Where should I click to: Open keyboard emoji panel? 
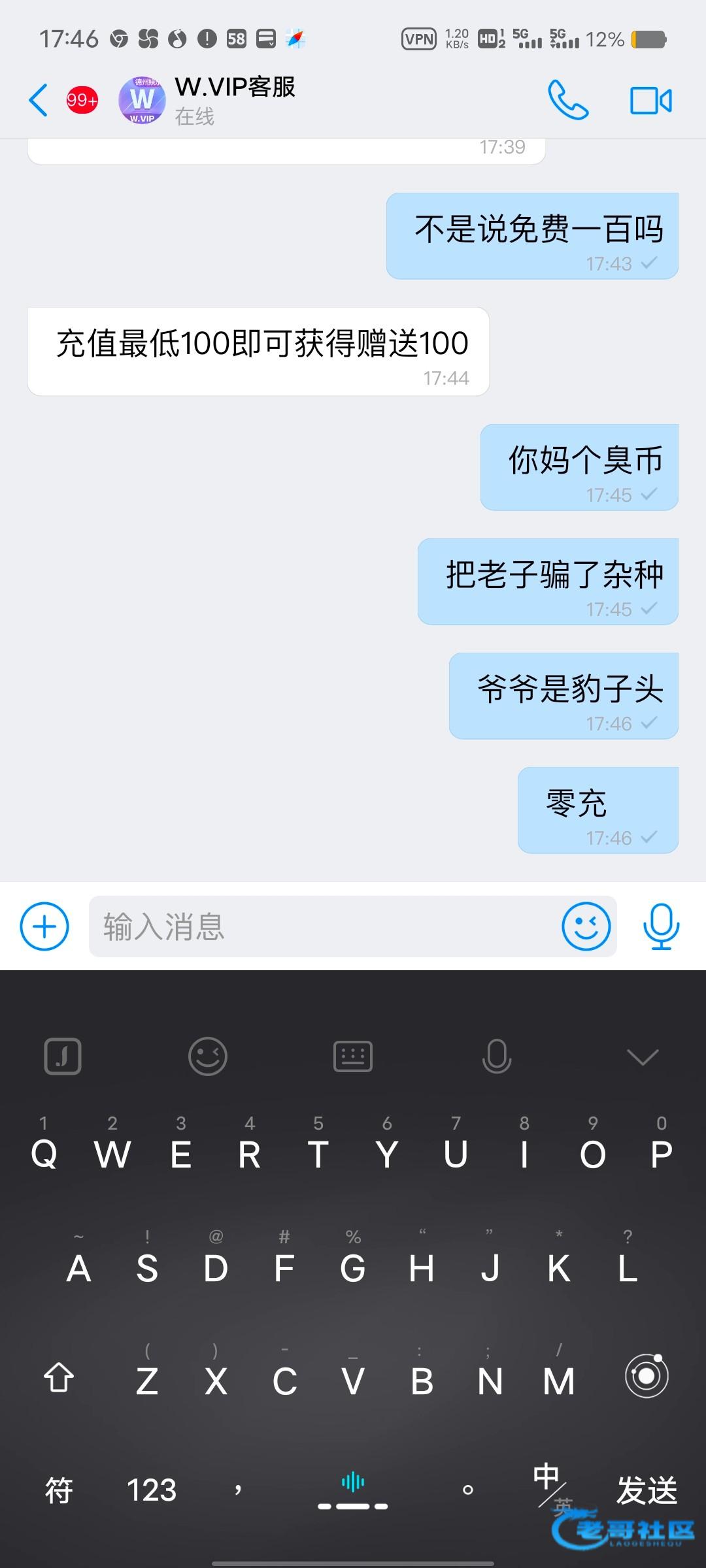[208, 1056]
